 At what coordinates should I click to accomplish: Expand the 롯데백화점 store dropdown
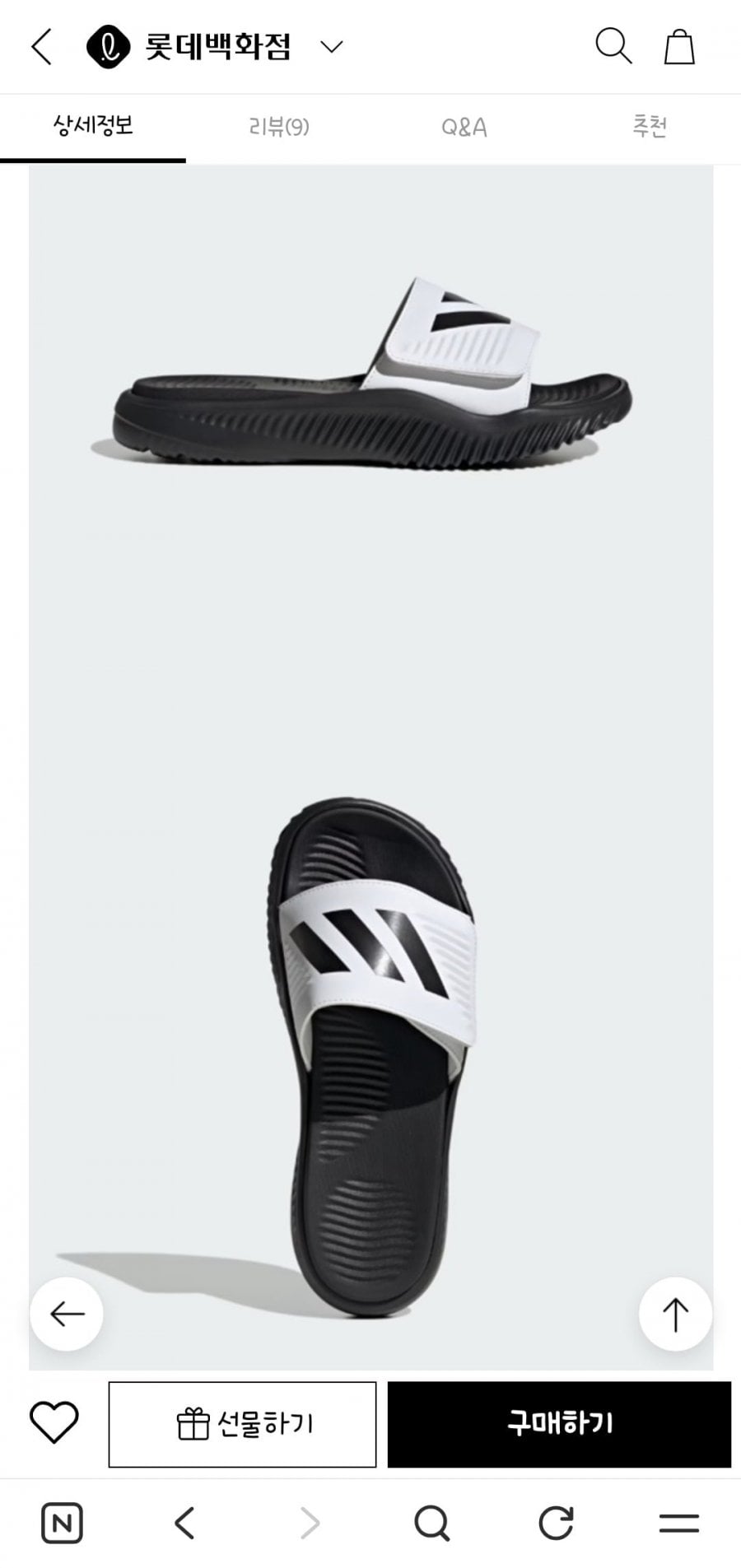click(331, 47)
